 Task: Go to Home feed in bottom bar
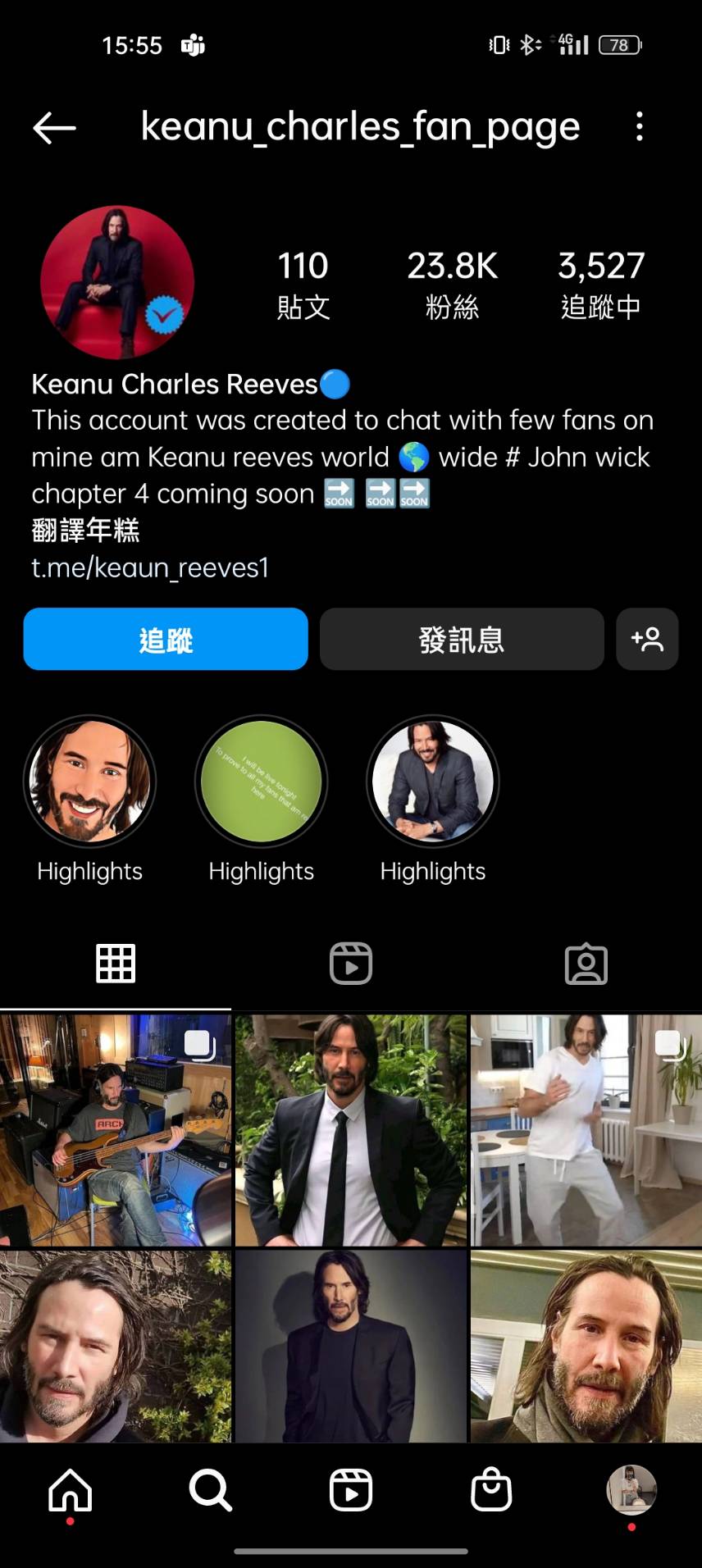(71, 1489)
